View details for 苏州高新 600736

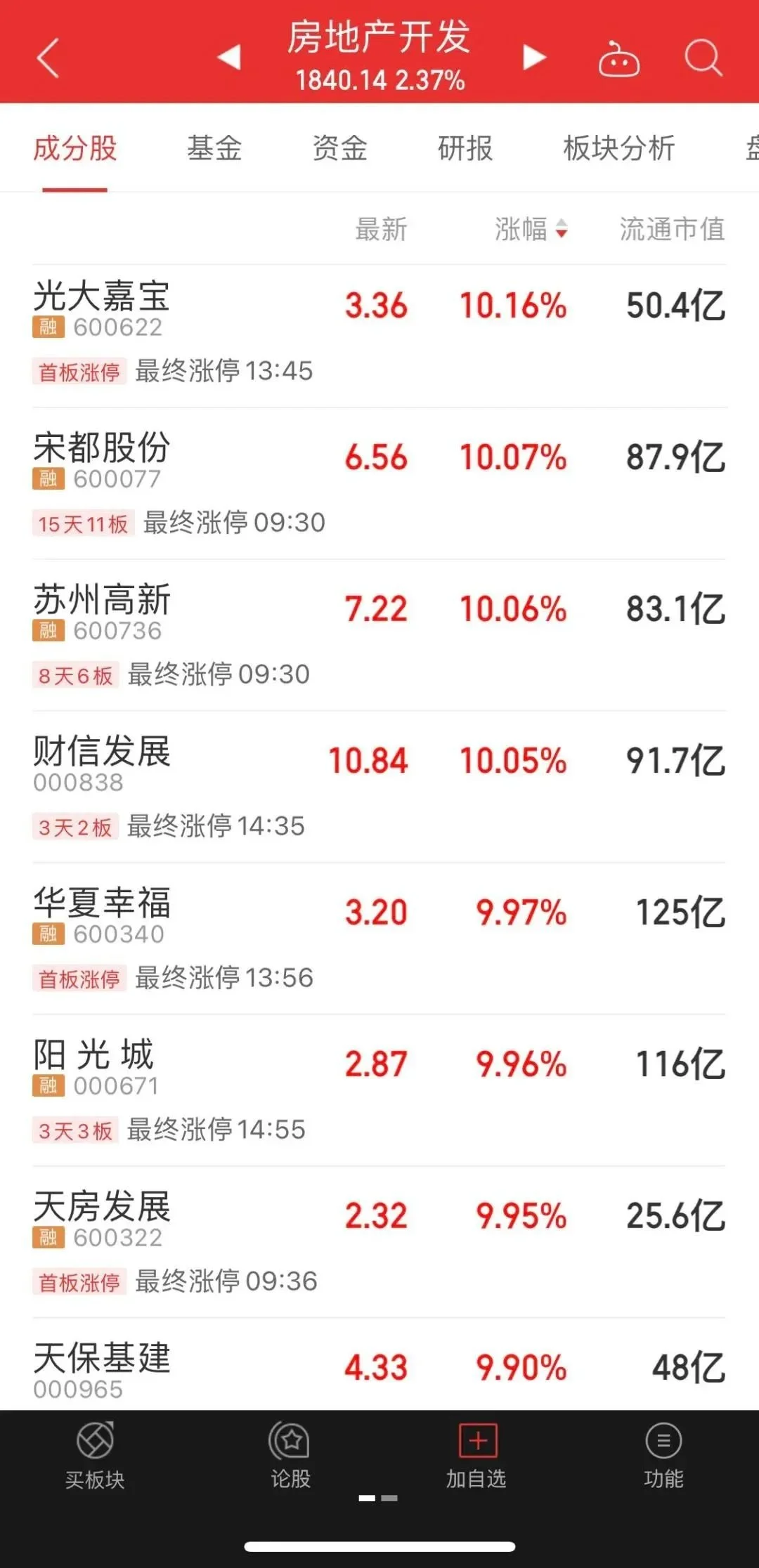tap(379, 635)
